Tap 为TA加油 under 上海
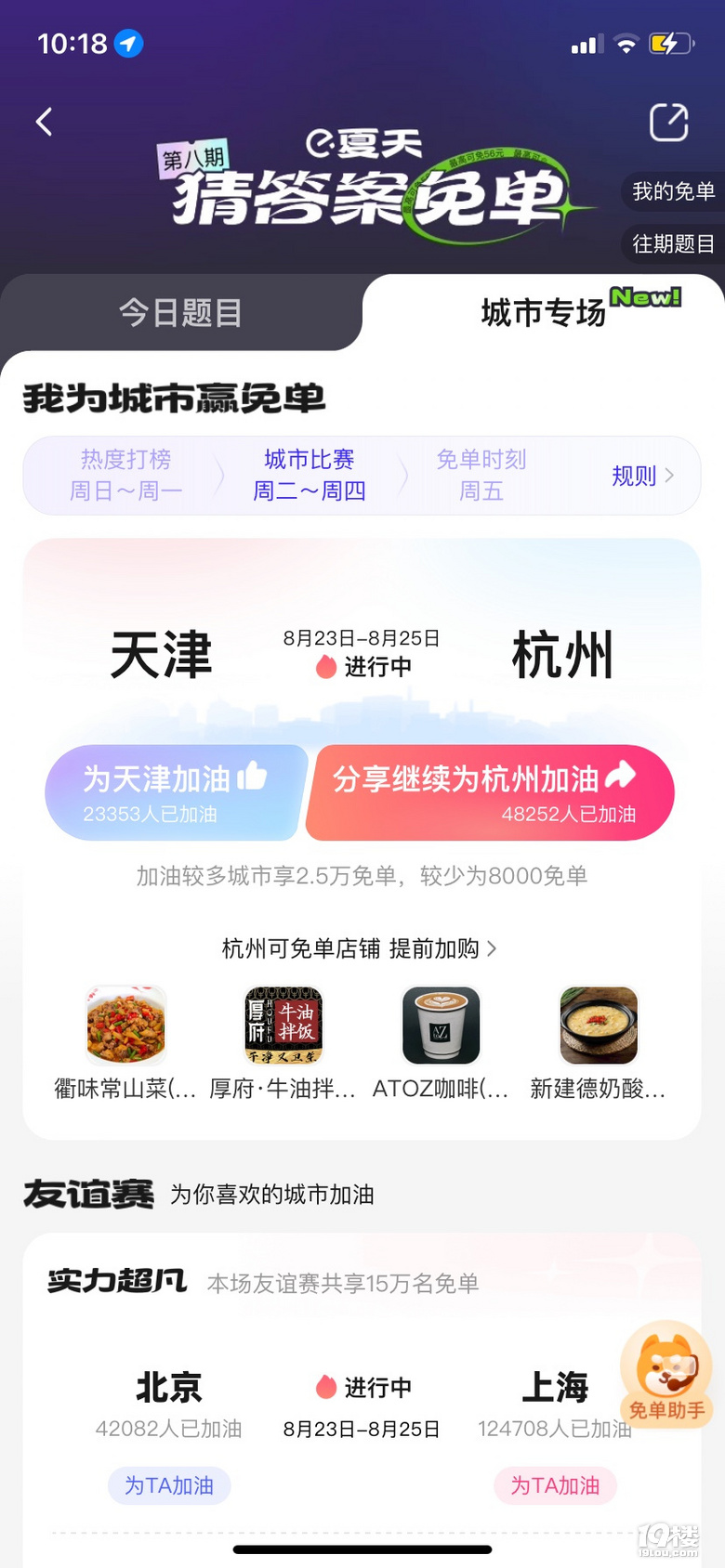Viewport: 725px width, 1568px height. 555,1485
